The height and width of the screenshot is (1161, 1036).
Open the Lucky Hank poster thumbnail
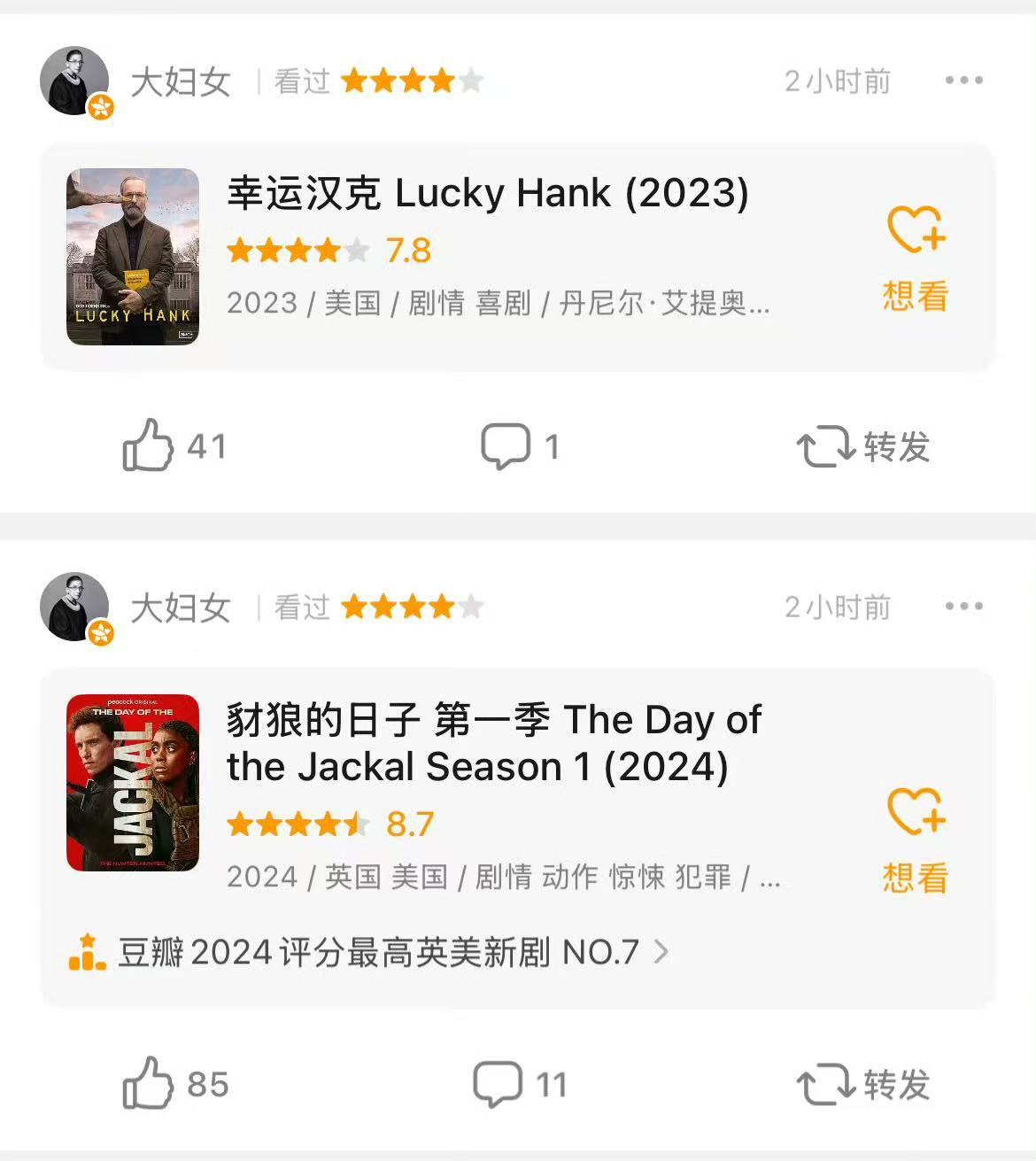click(135, 257)
